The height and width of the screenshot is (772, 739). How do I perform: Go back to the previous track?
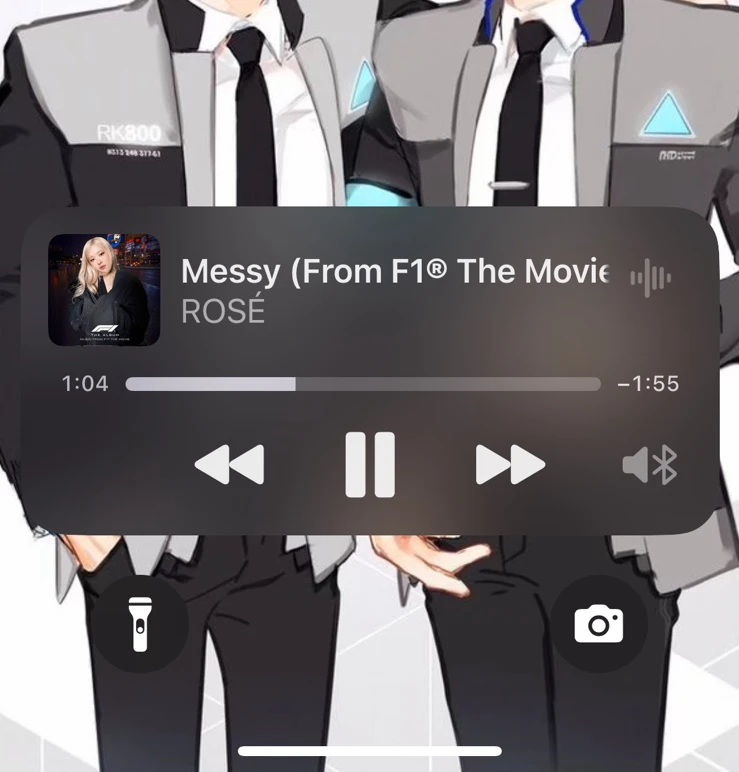coord(229,465)
